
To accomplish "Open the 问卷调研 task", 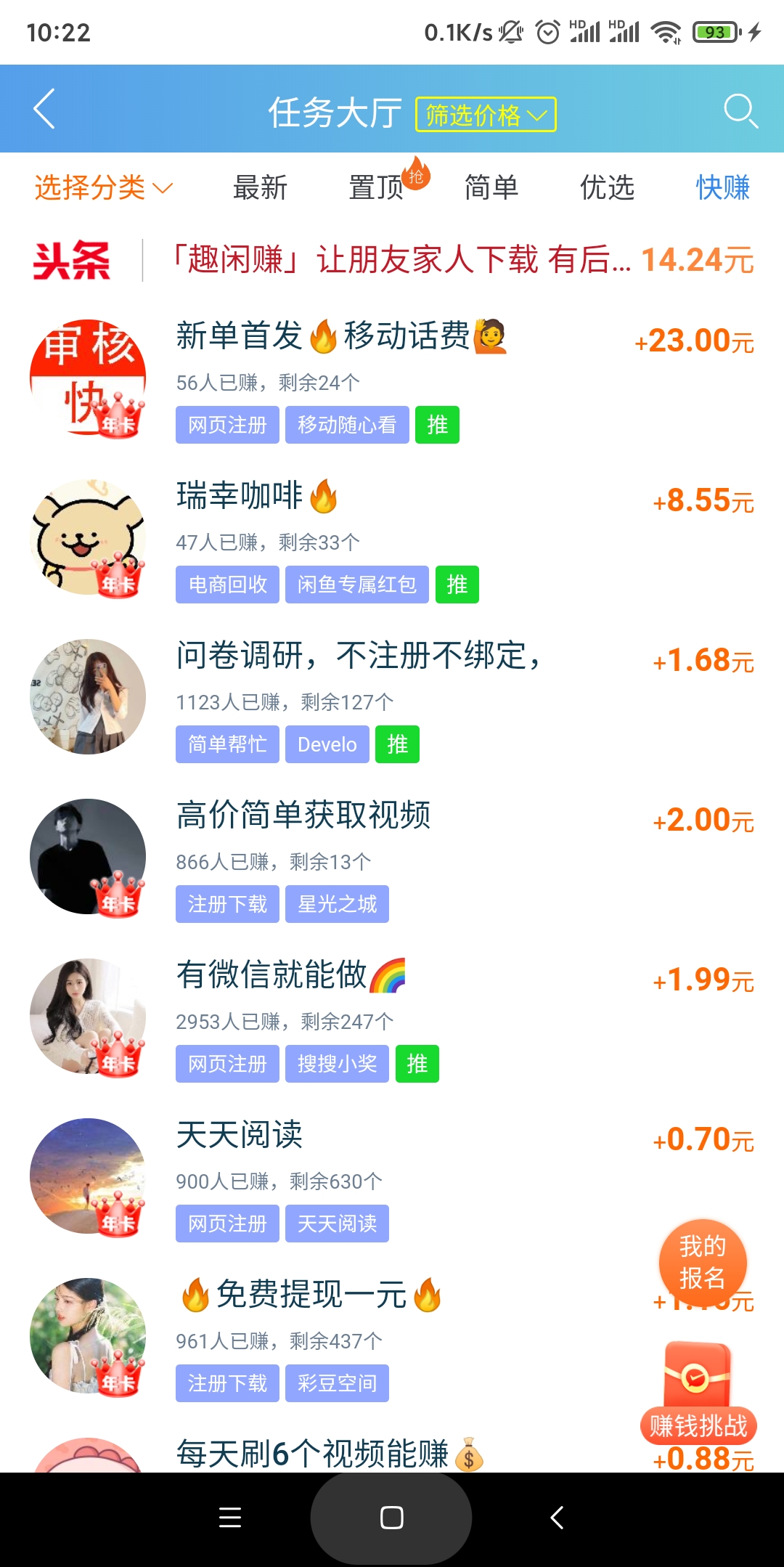I will point(392,656).
